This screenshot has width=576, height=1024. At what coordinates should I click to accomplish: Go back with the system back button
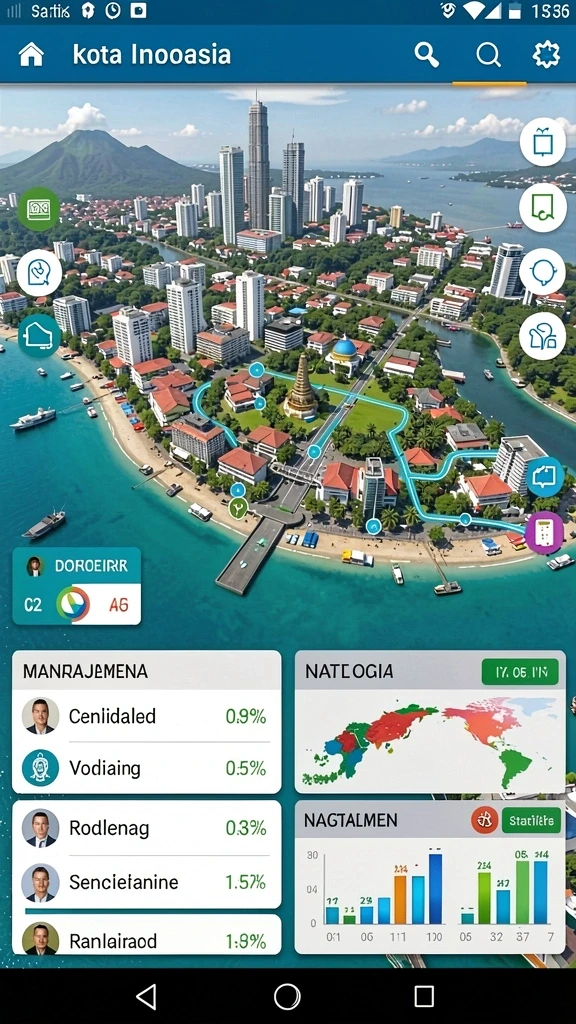pos(146,996)
